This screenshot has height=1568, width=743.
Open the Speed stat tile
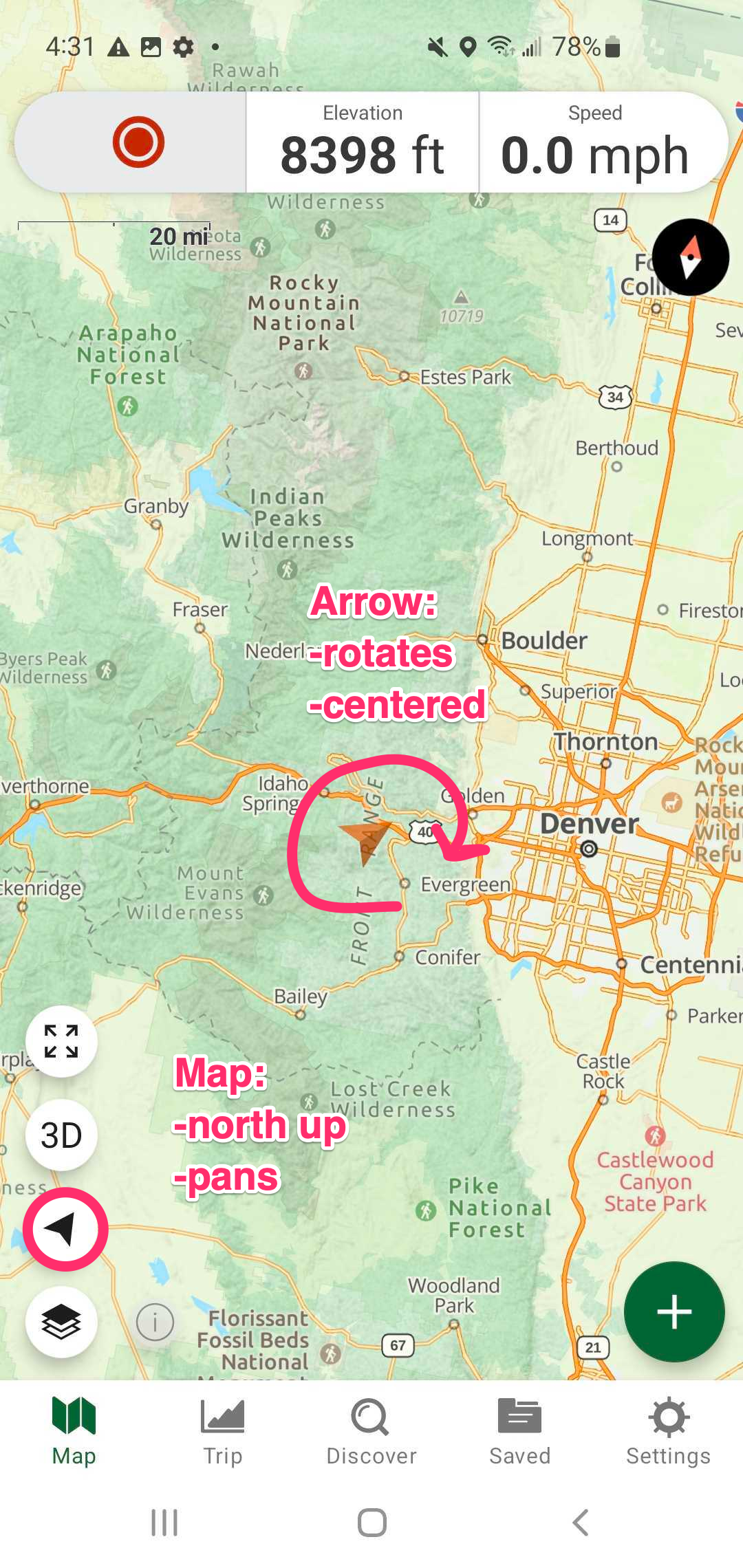click(595, 142)
